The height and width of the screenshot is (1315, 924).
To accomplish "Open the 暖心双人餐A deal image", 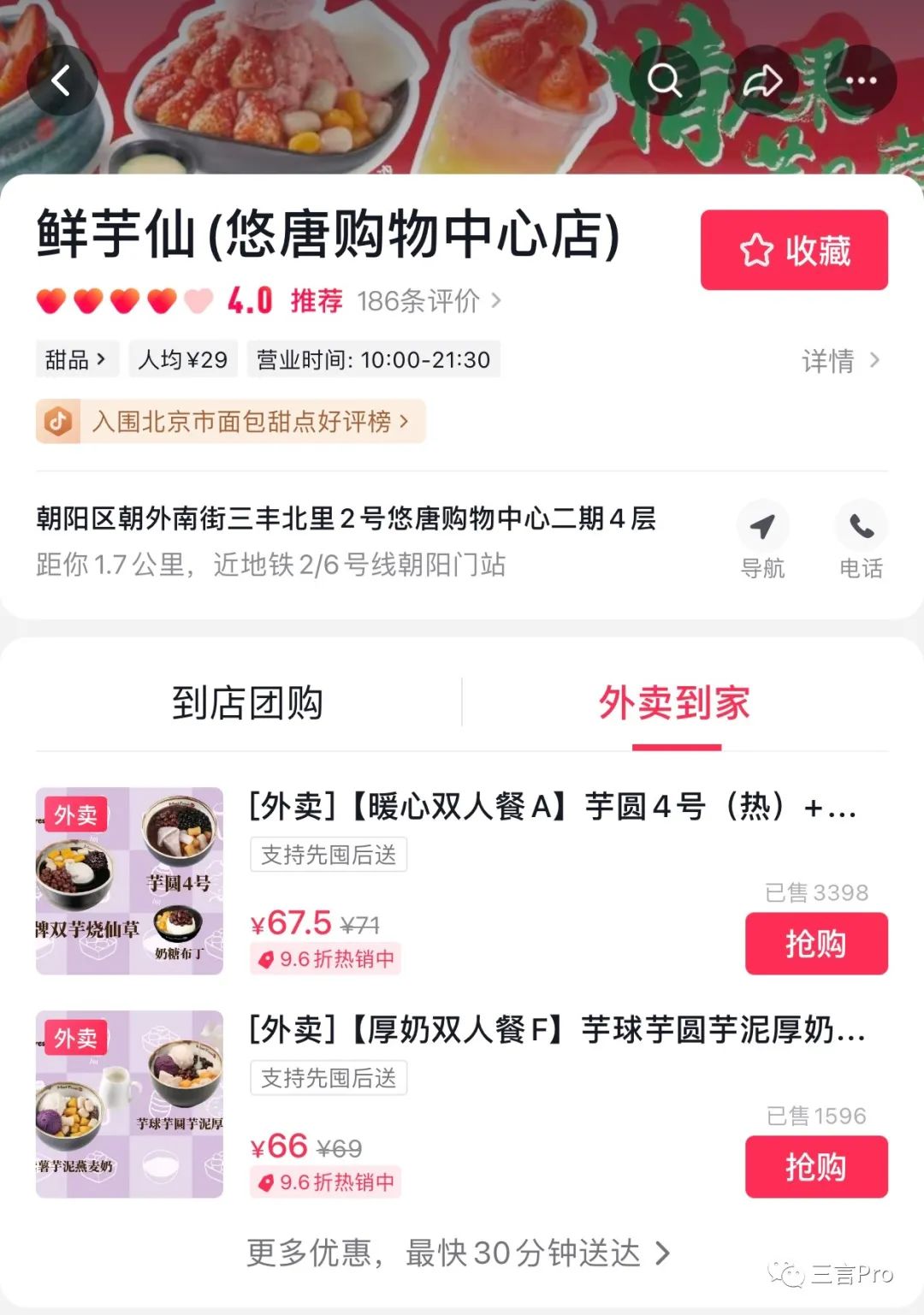I will click(x=129, y=880).
